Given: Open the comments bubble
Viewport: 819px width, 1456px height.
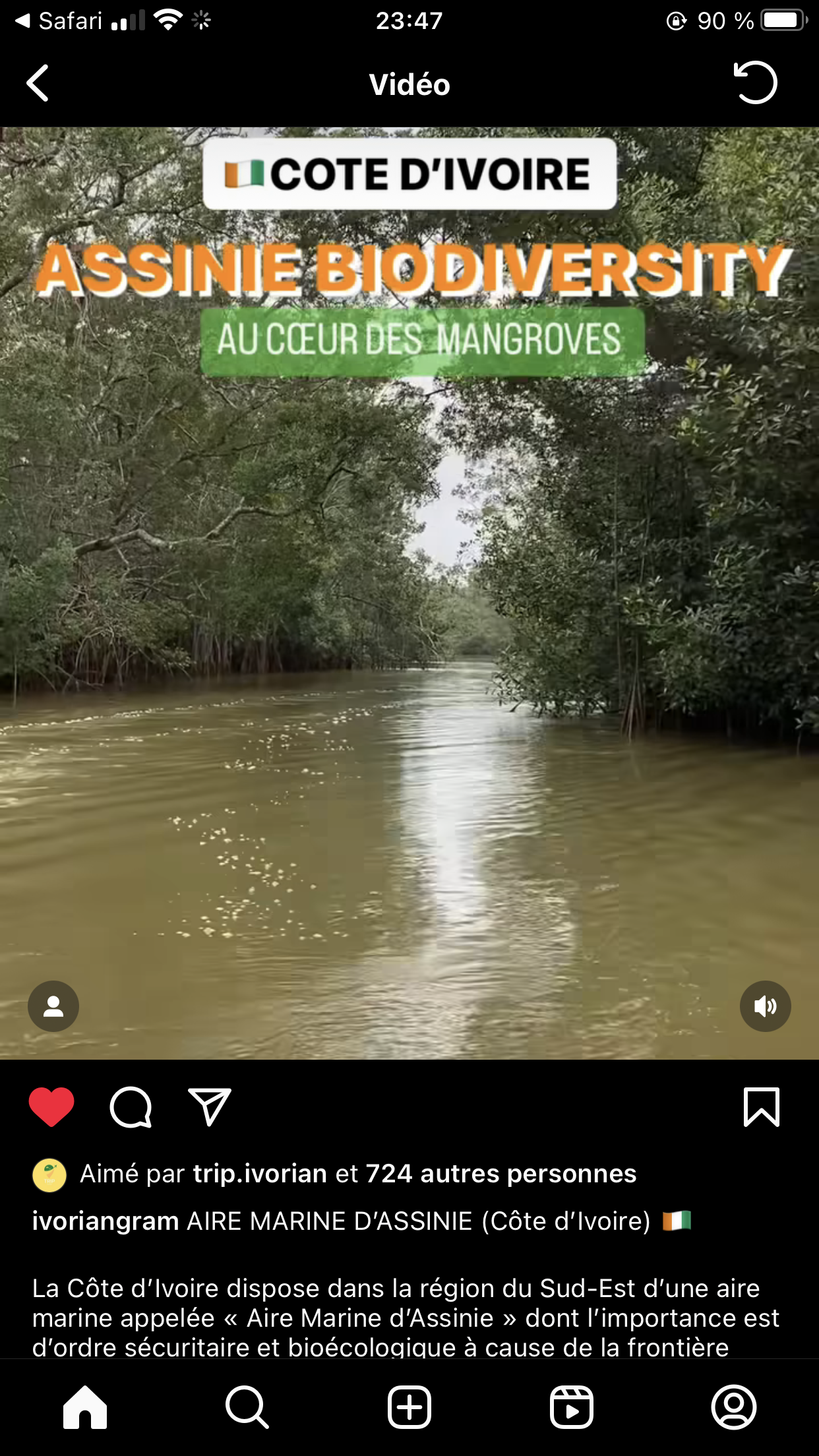Looking at the screenshot, I should click(131, 1107).
